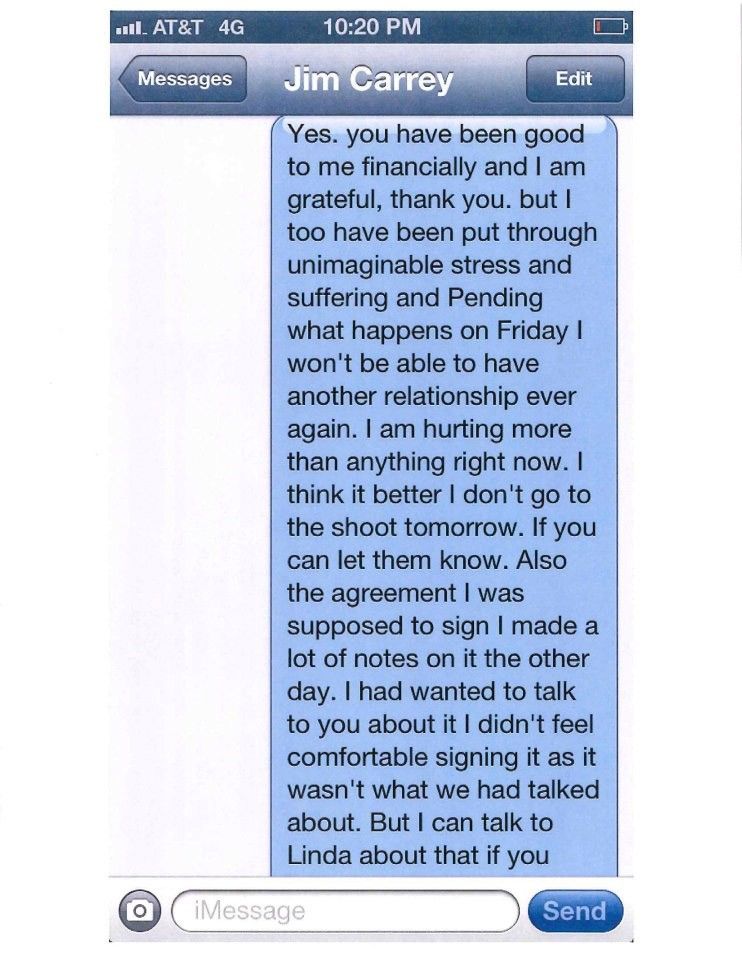Screen dimensions: 742x960
Task: Open the camera to attach a photo
Action: tap(140, 911)
